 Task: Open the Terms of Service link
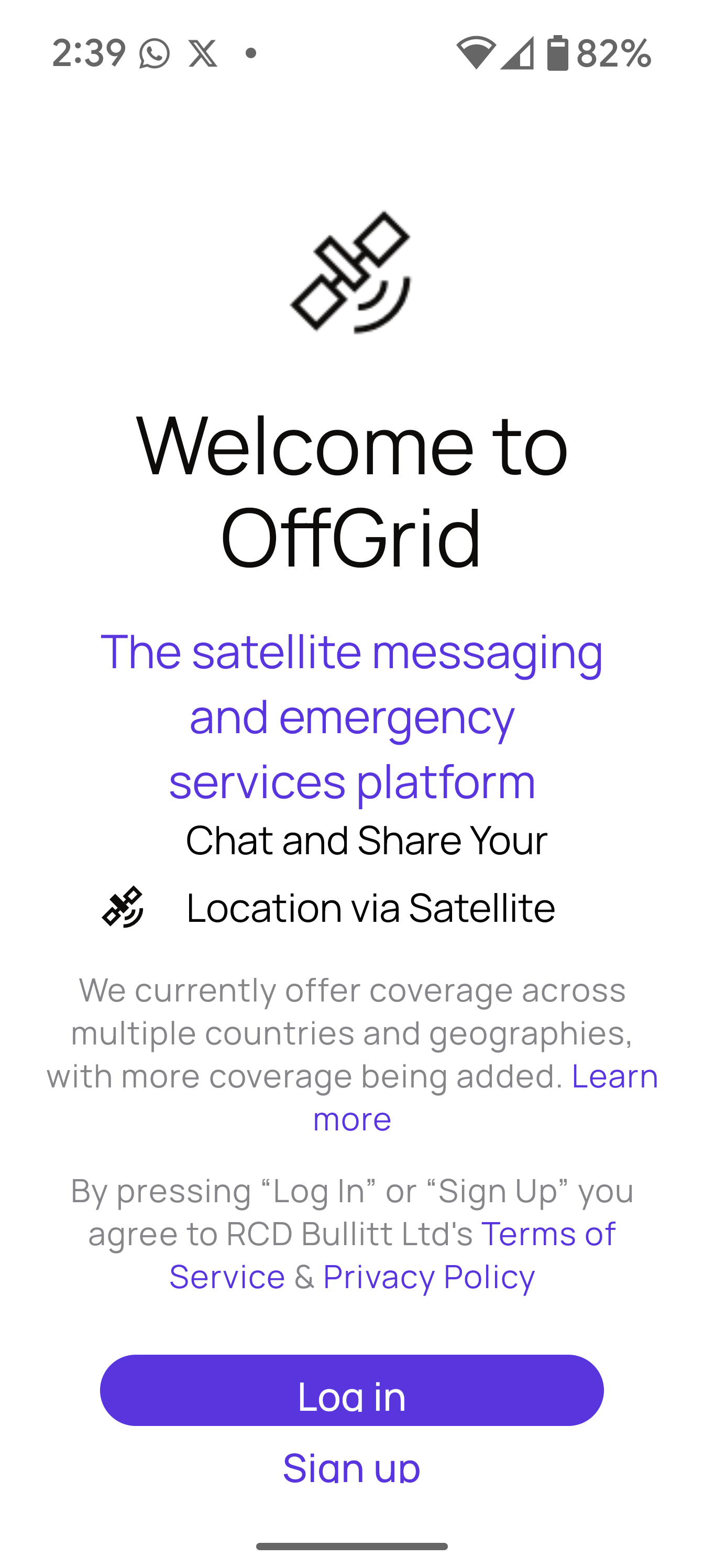[x=547, y=1234]
